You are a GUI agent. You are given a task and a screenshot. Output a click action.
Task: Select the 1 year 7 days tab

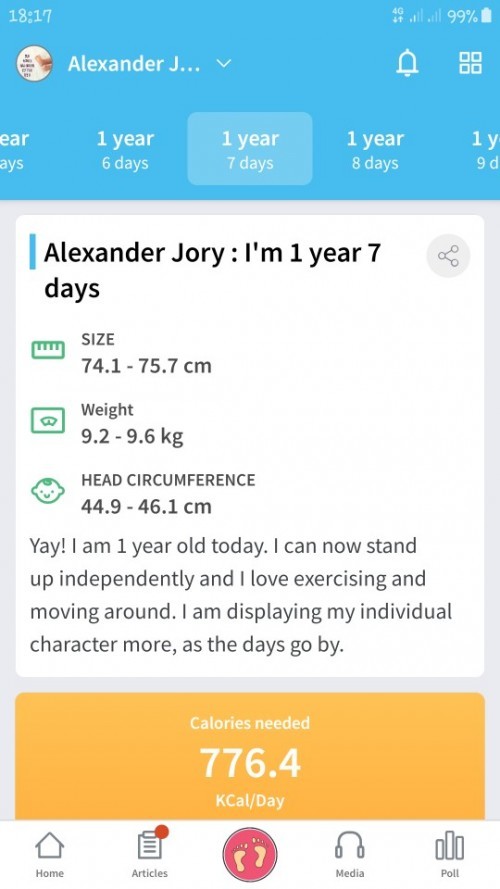250,149
